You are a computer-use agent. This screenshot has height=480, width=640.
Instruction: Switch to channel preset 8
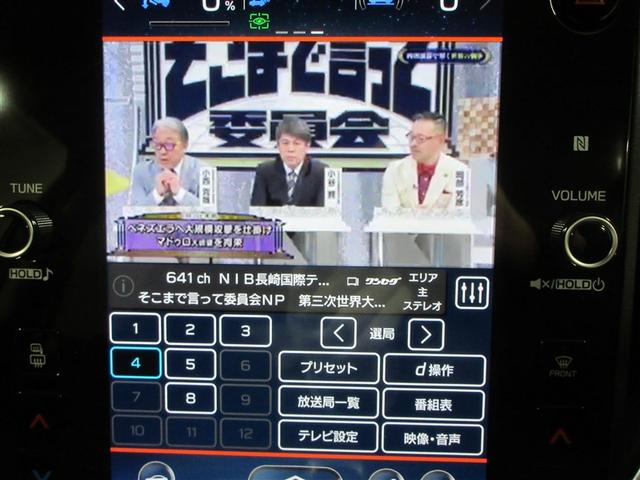click(x=190, y=398)
